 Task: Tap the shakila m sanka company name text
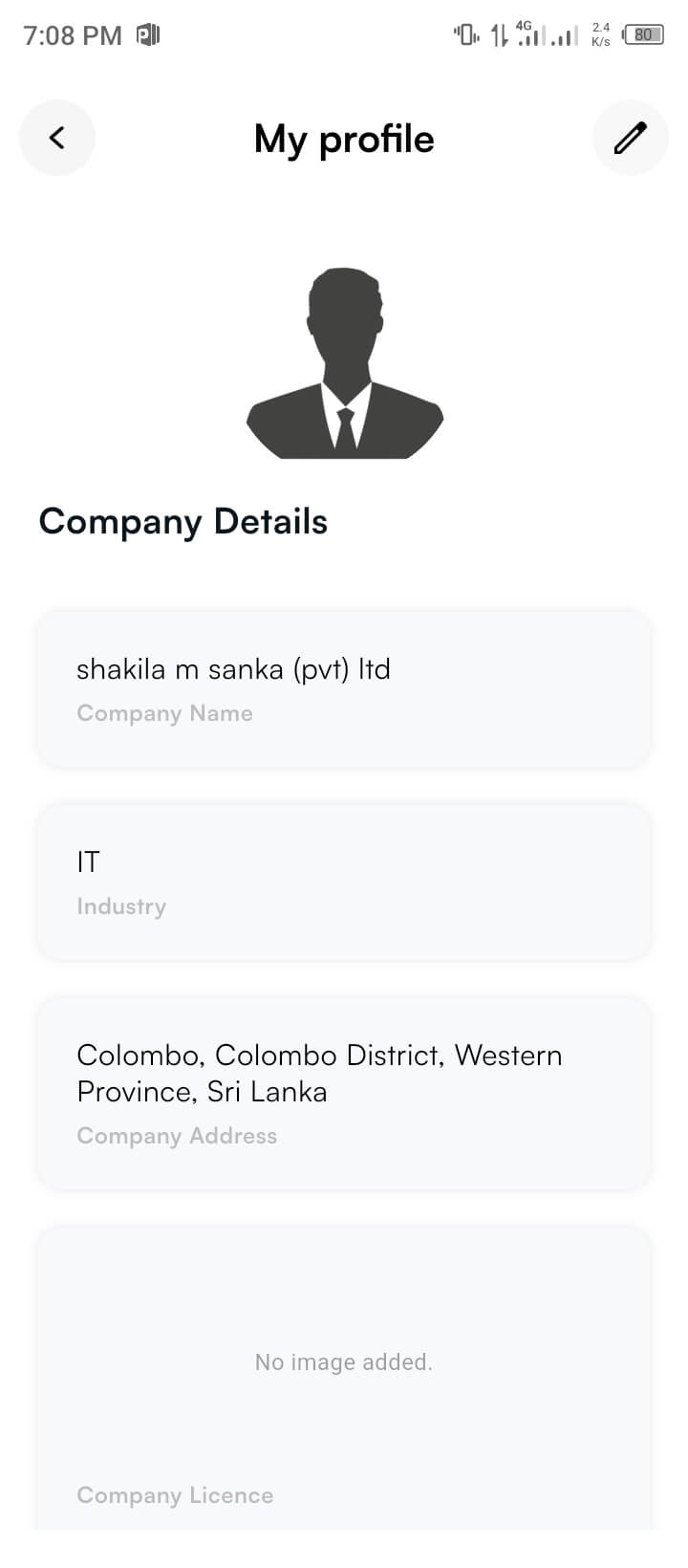233,669
